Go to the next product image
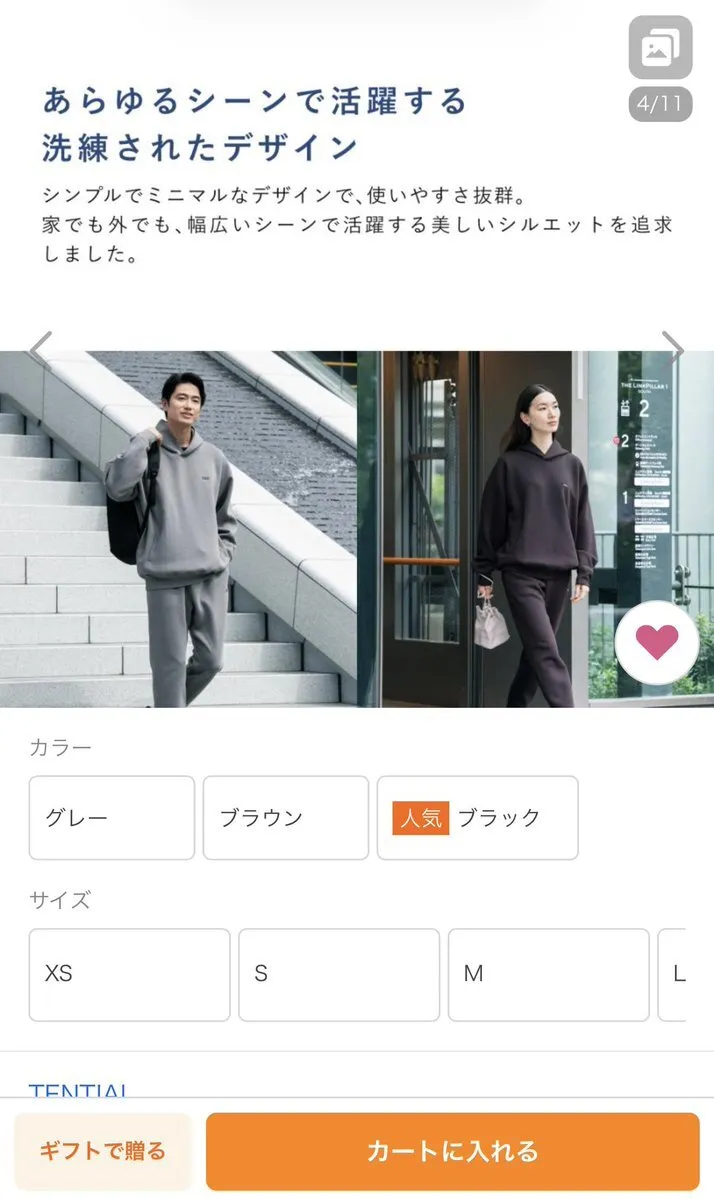Screen dimensions: 714x1199 click(x=674, y=349)
